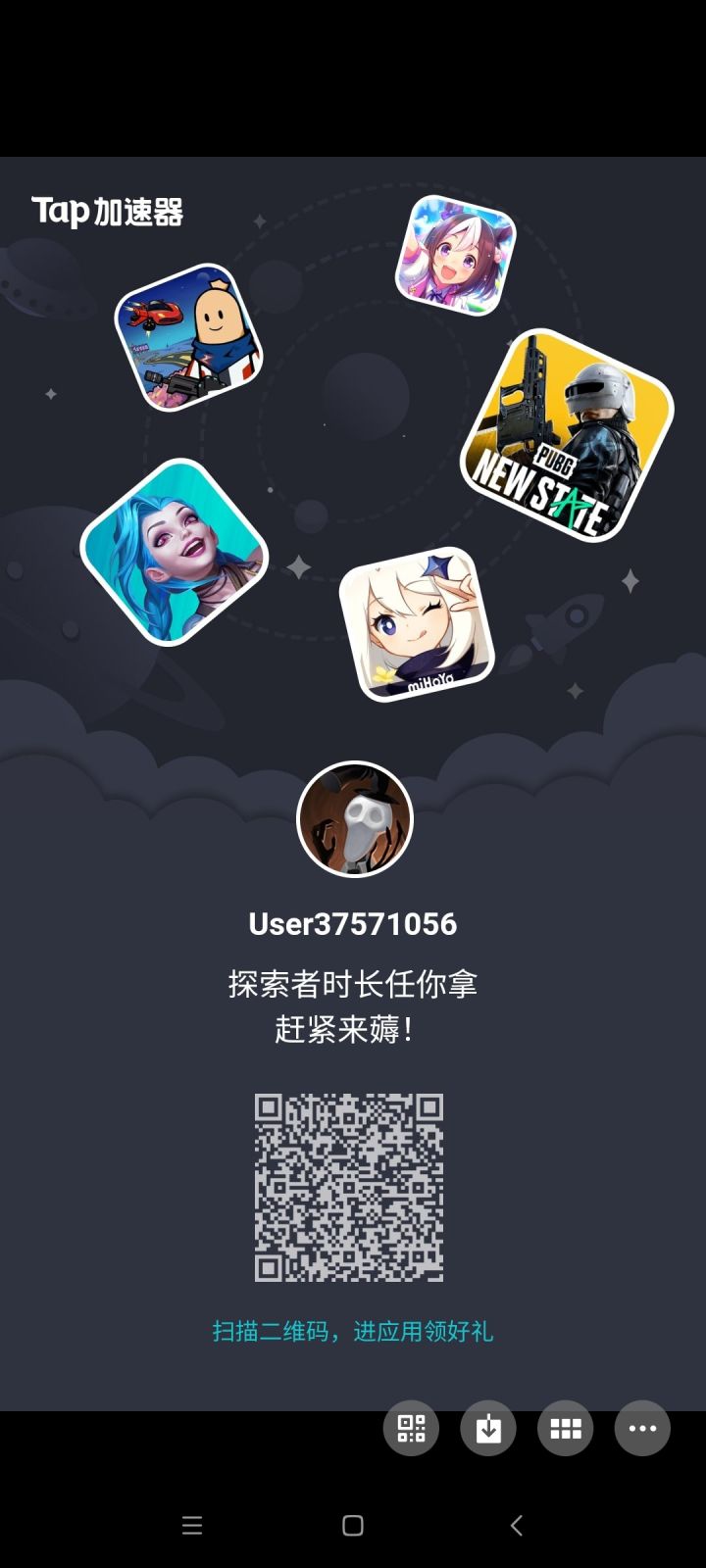Tap the Tap加速器 logo
This screenshot has width=706, height=1568.
108,211
